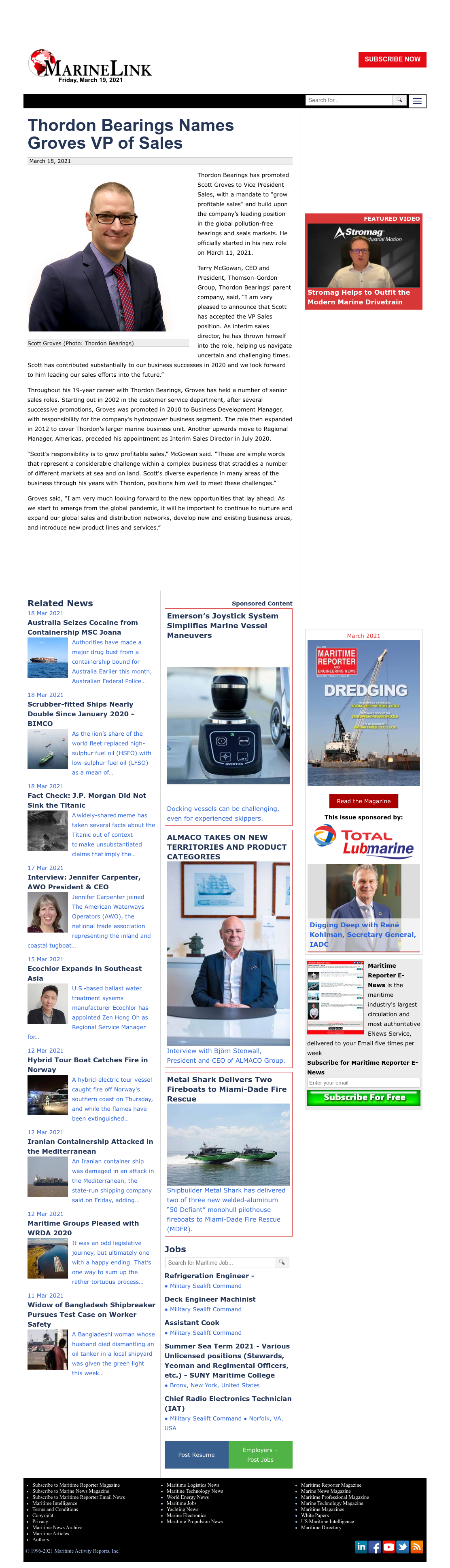
Task: Tap the Subscribe Now button
Action: point(392,60)
